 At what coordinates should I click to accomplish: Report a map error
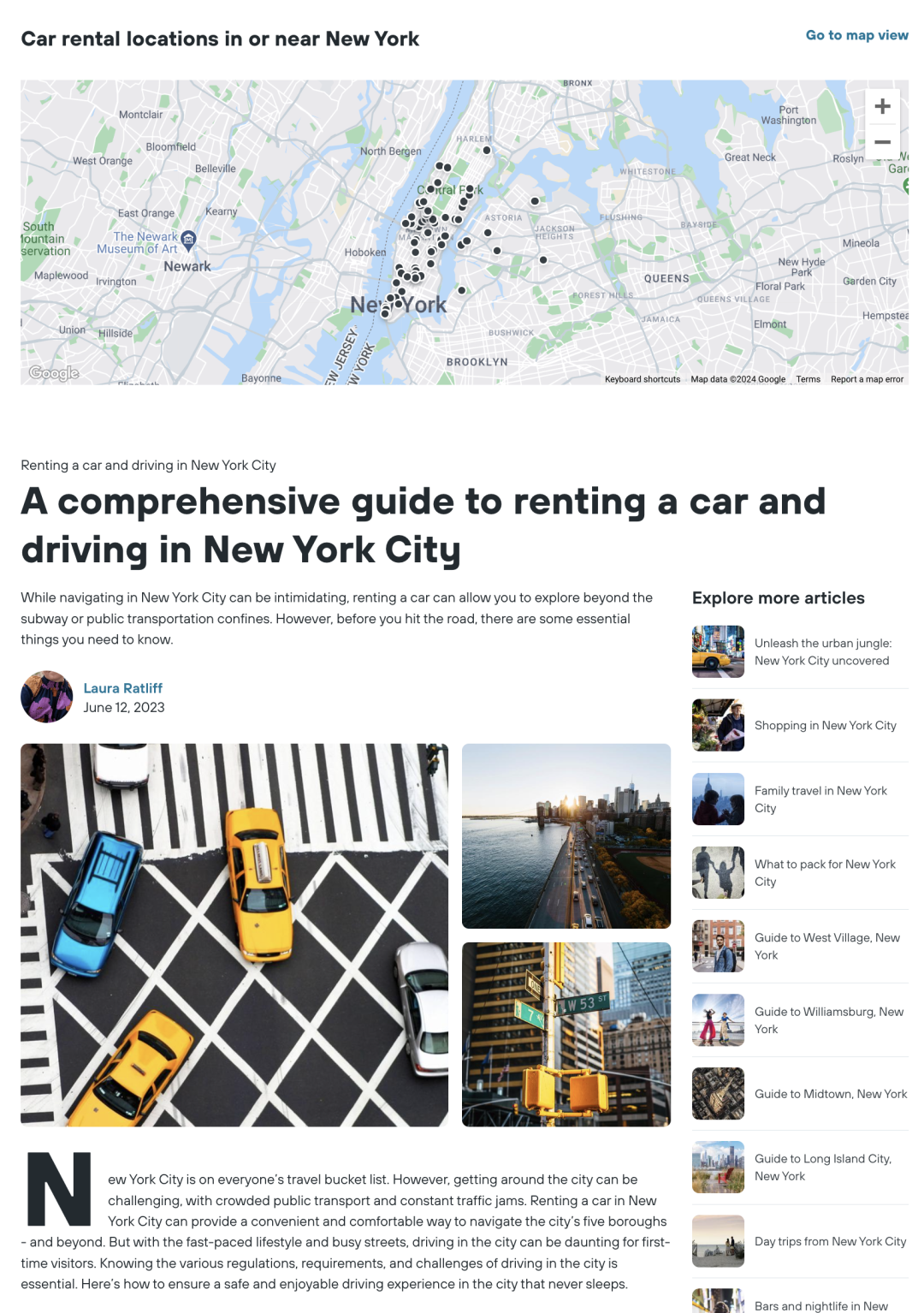tap(867, 379)
